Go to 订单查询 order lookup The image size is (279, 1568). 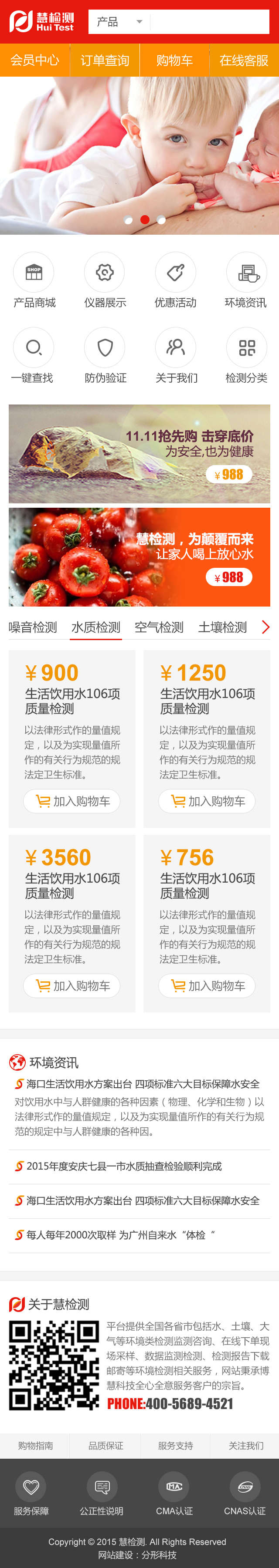(x=105, y=60)
